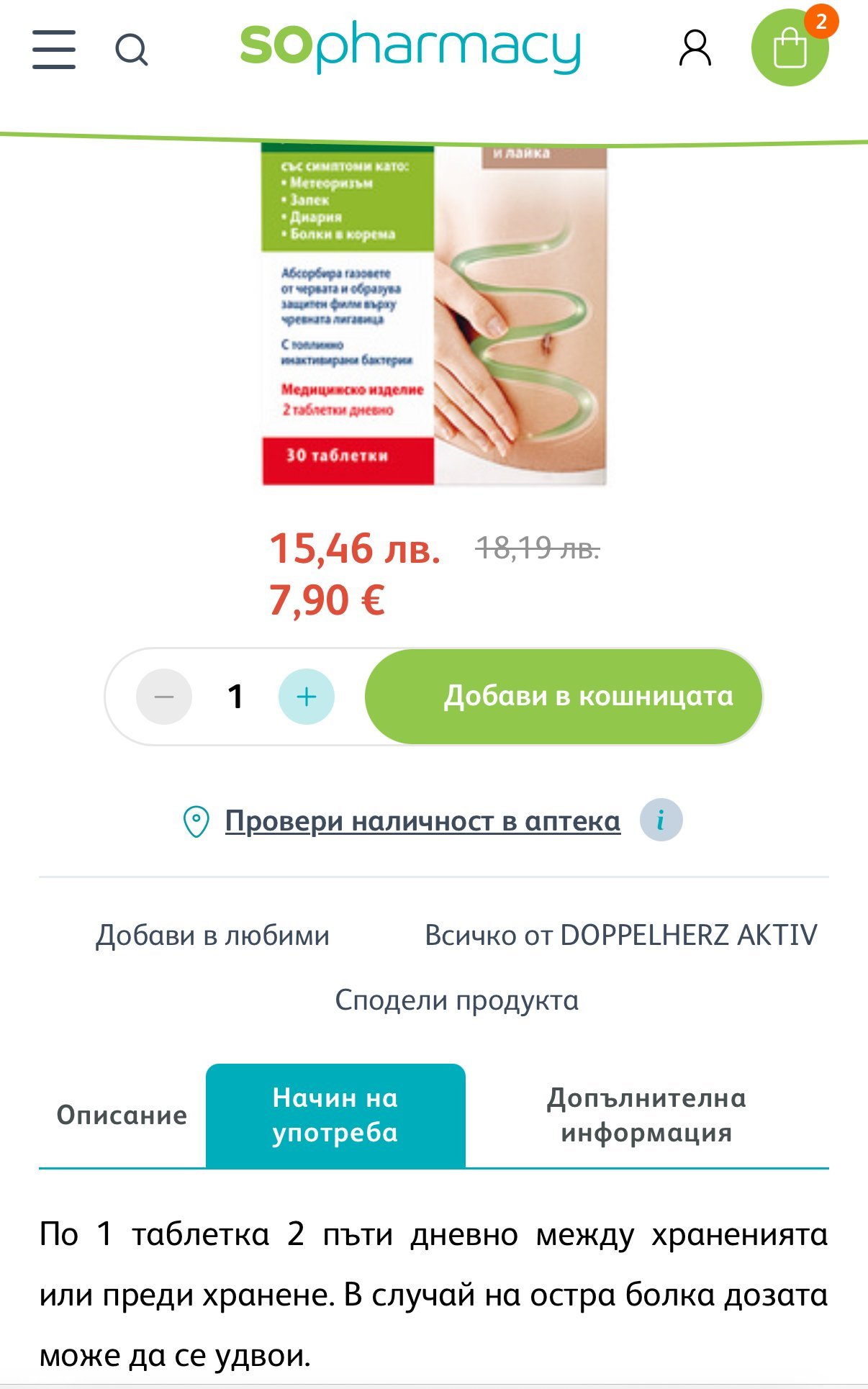Tap Сподели продукта to share
This screenshot has height=1389, width=868.
click(x=456, y=1000)
